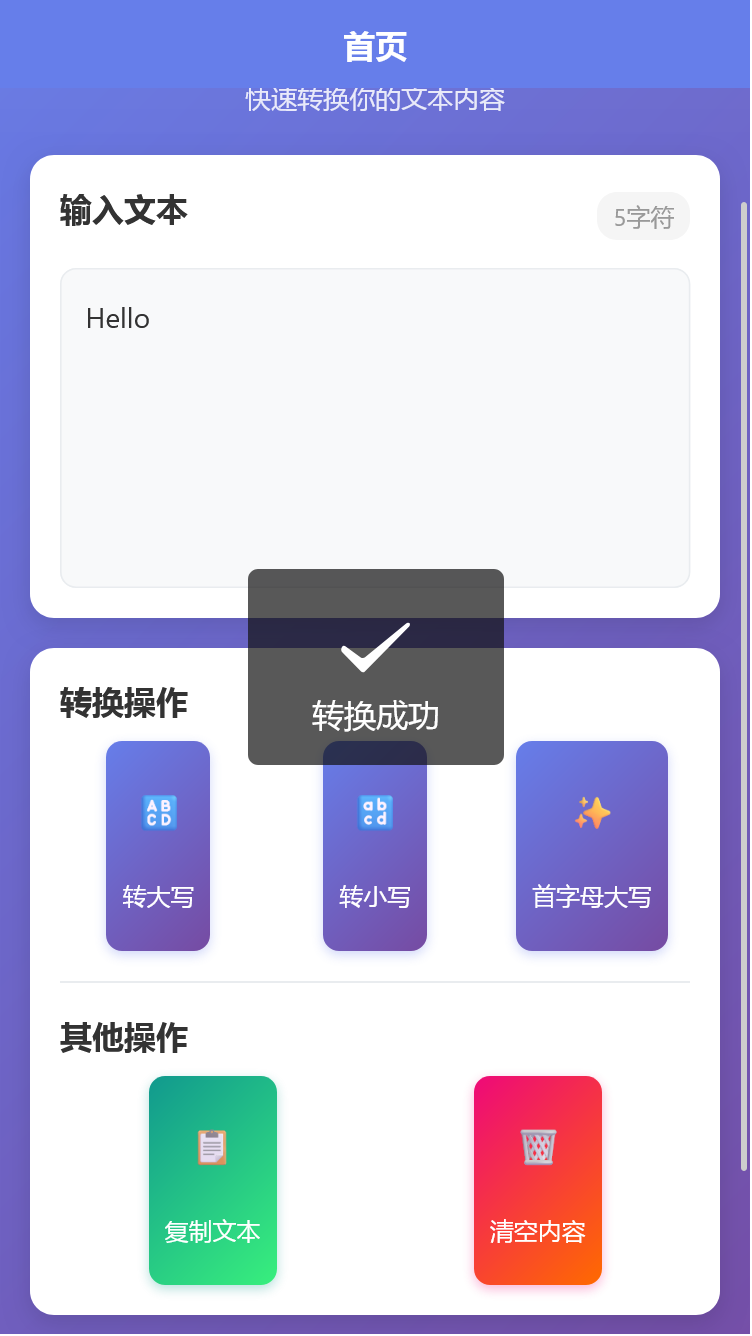
Task: Click the clipboard icon on the copy card
Action: click(212, 1148)
